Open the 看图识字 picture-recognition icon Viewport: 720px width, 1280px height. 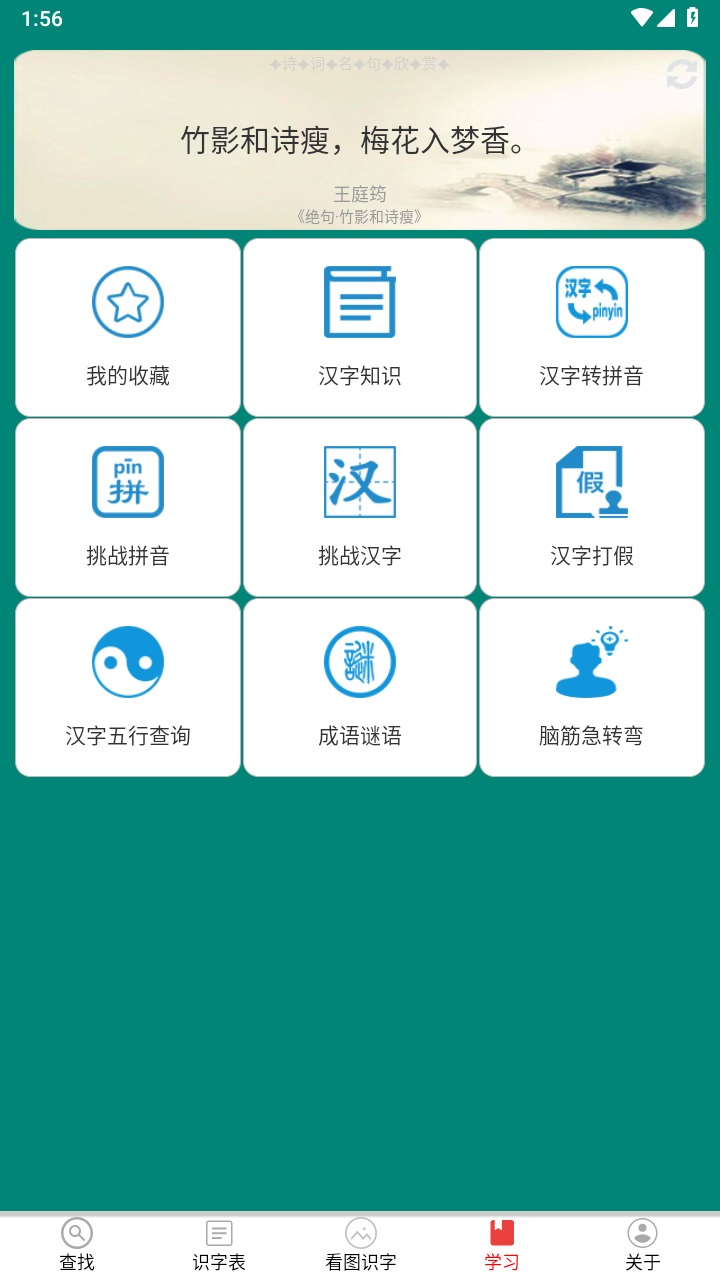[360, 1243]
